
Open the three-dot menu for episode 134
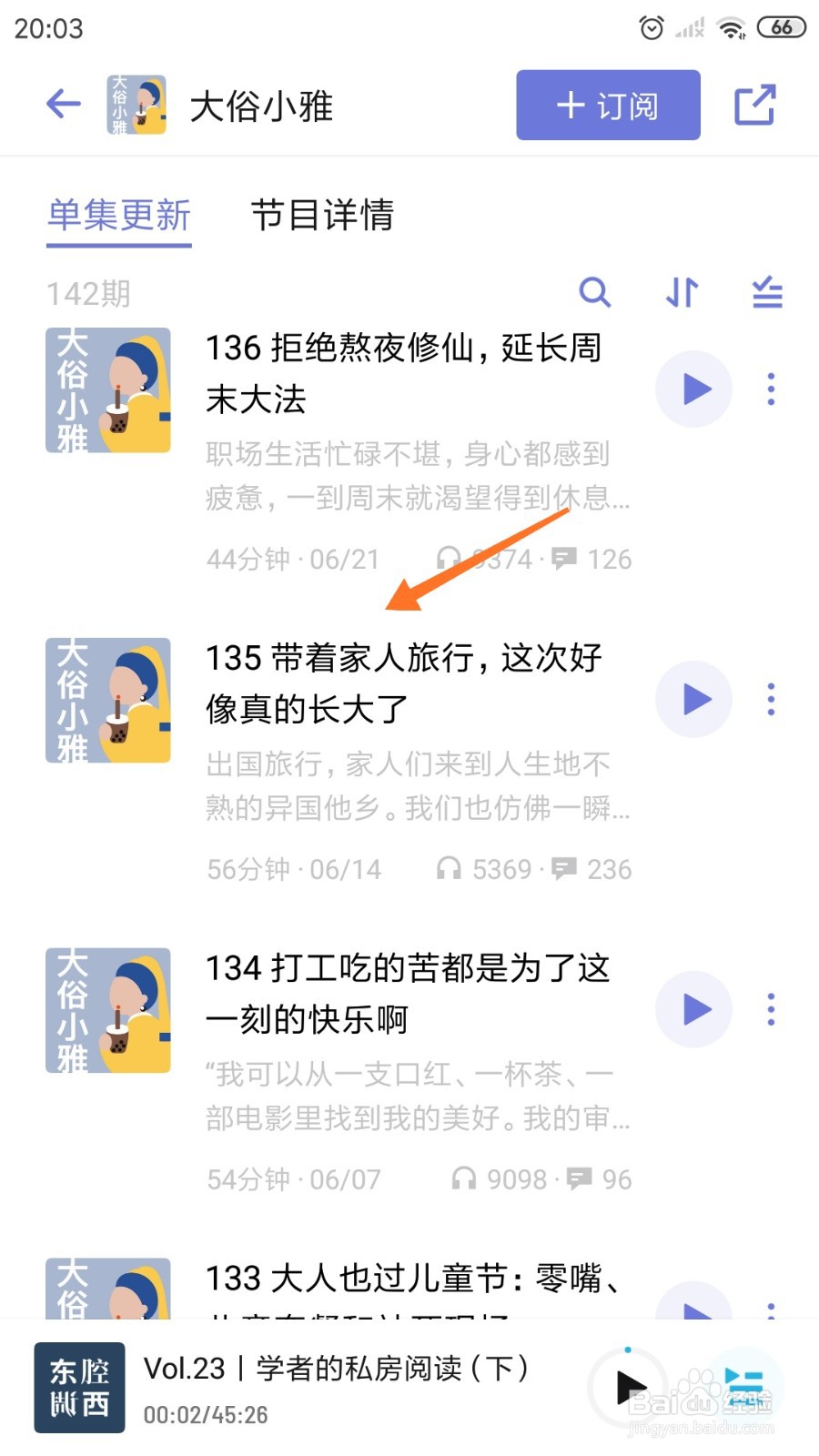click(771, 1009)
